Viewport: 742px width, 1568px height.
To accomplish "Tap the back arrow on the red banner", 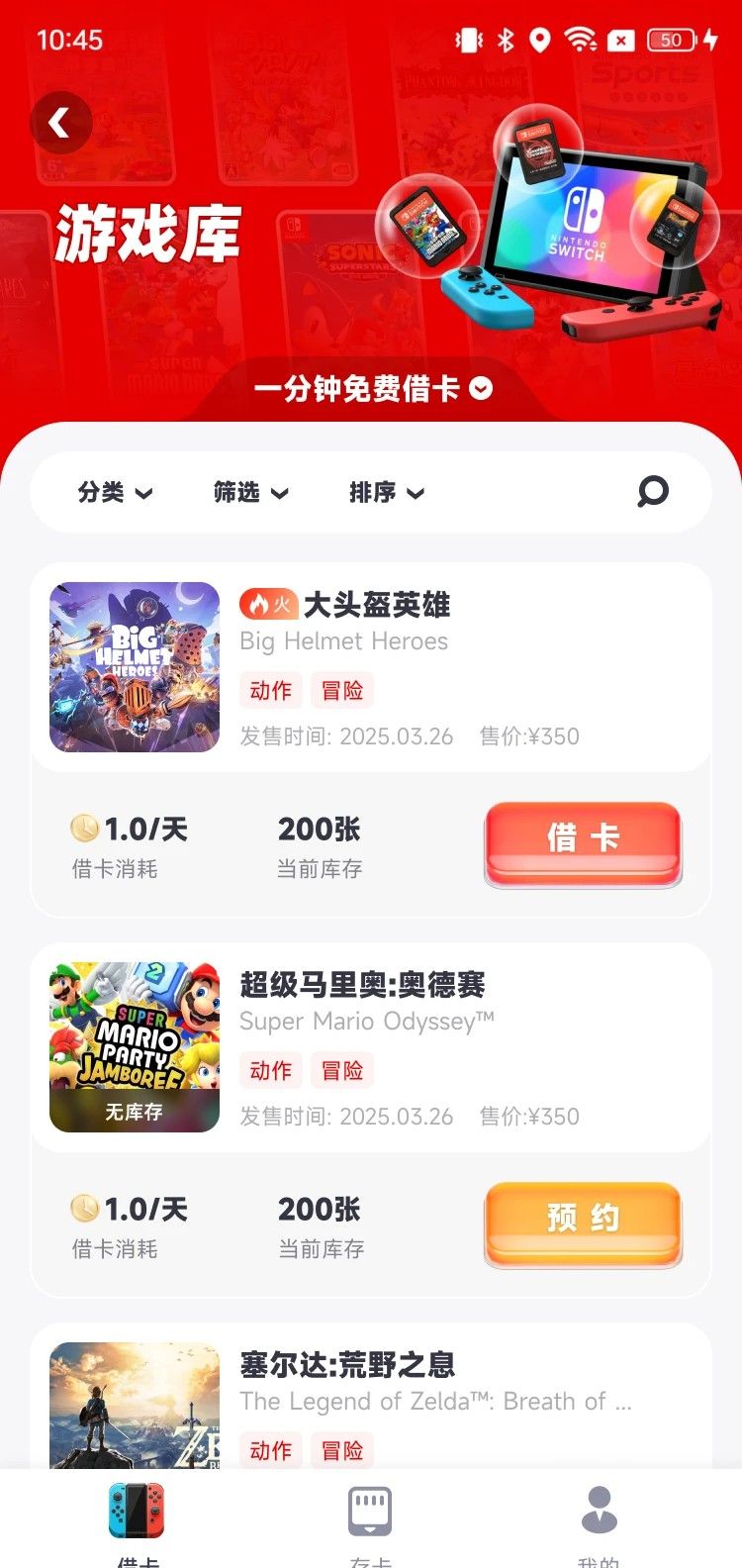I will pos(61,120).
